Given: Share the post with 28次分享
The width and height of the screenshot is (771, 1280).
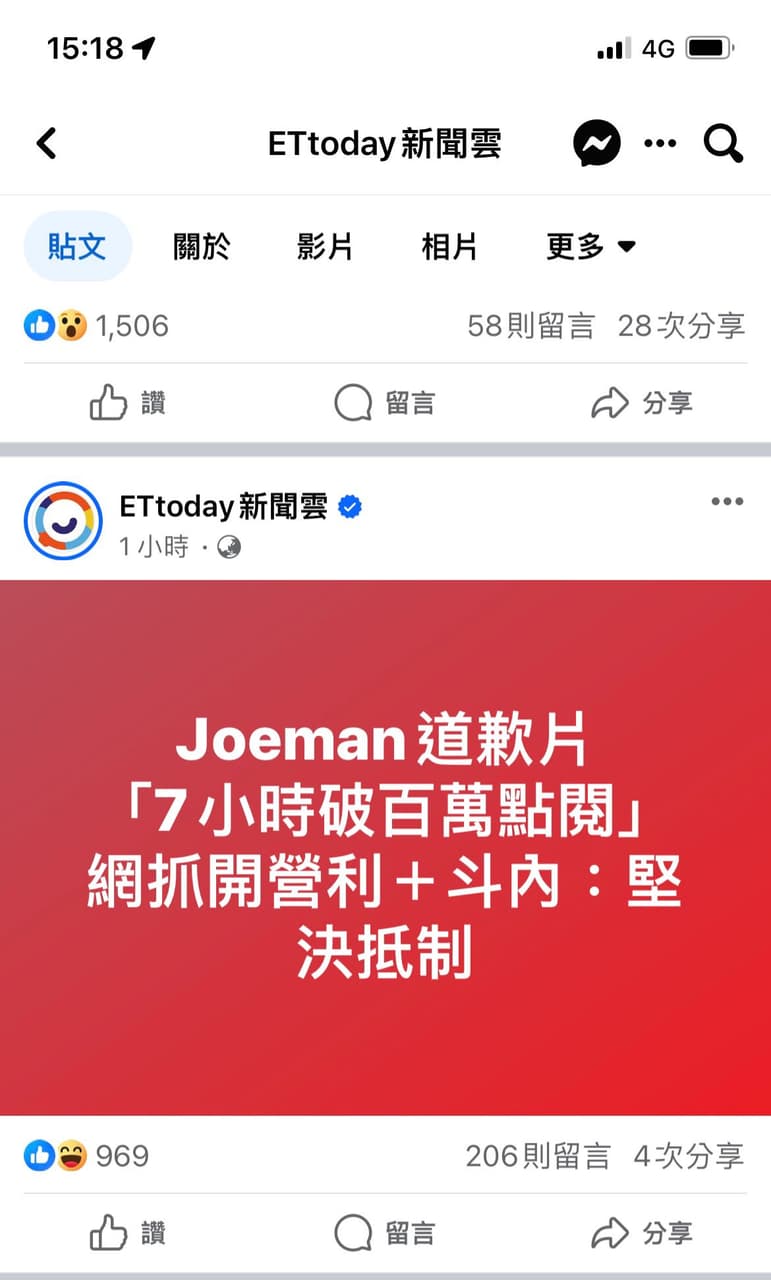Looking at the screenshot, I should (642, 403).
